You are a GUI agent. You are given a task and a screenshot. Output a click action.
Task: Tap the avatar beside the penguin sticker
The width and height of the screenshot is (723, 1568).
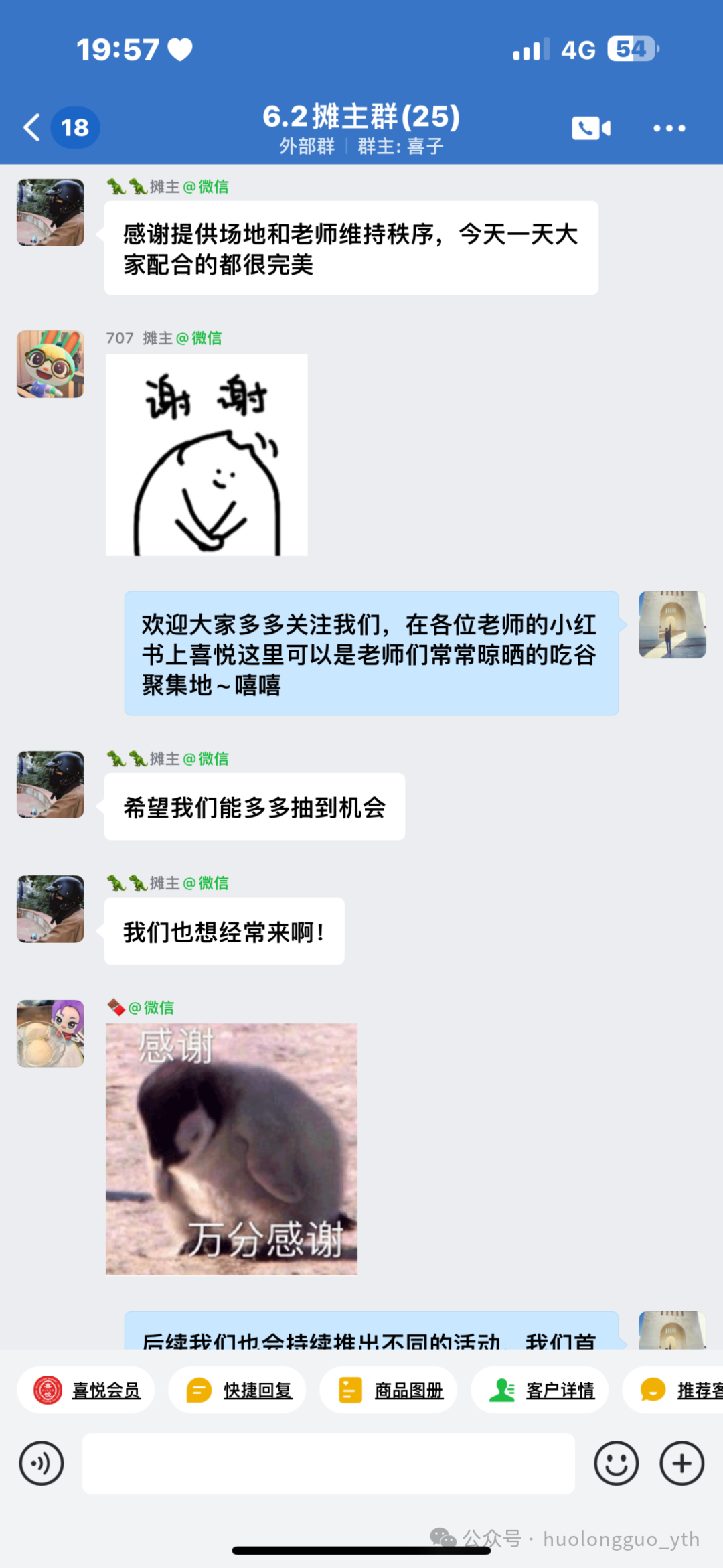tap(50, 1034)
